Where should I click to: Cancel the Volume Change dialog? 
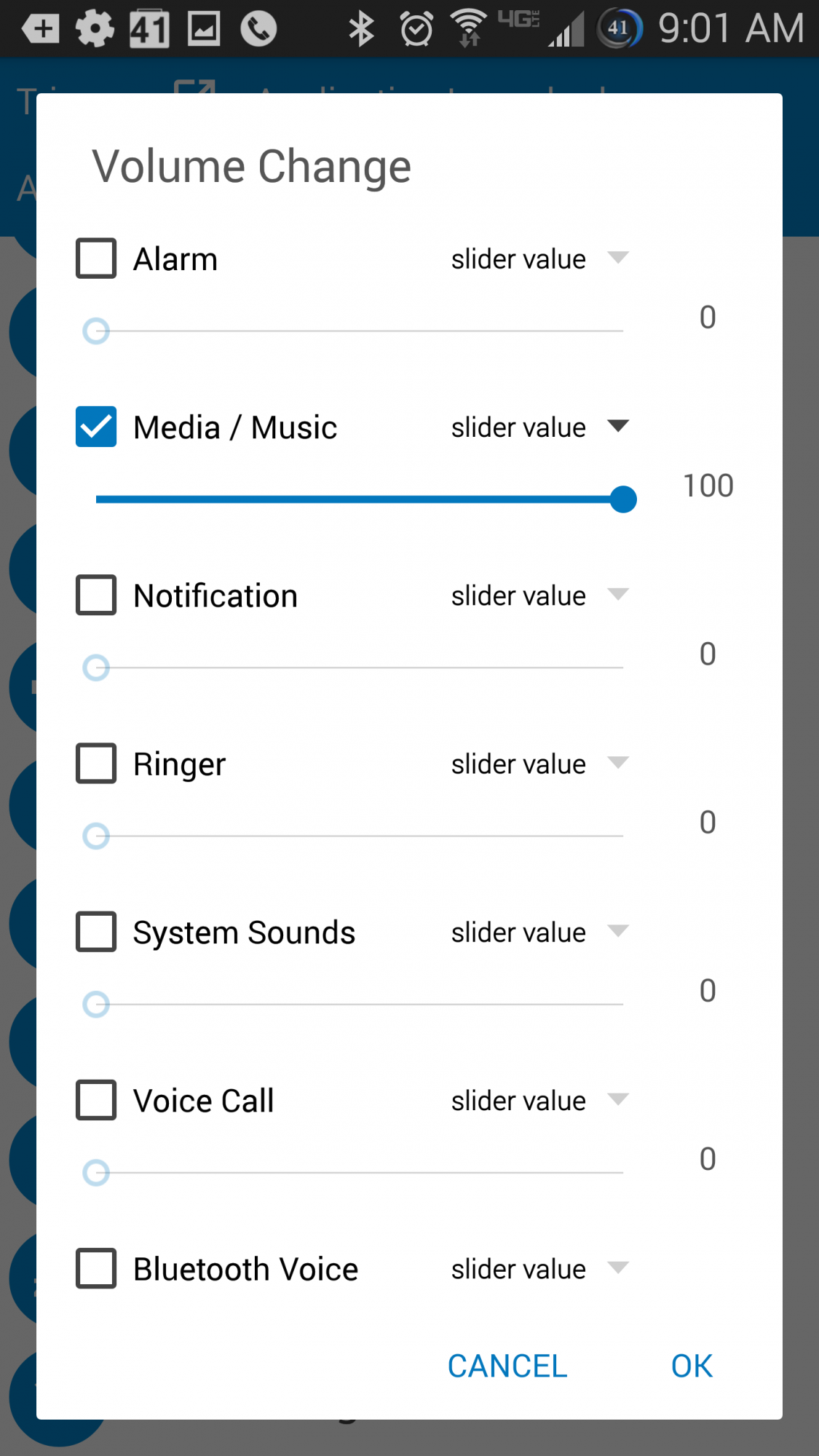coord(507,1366)
